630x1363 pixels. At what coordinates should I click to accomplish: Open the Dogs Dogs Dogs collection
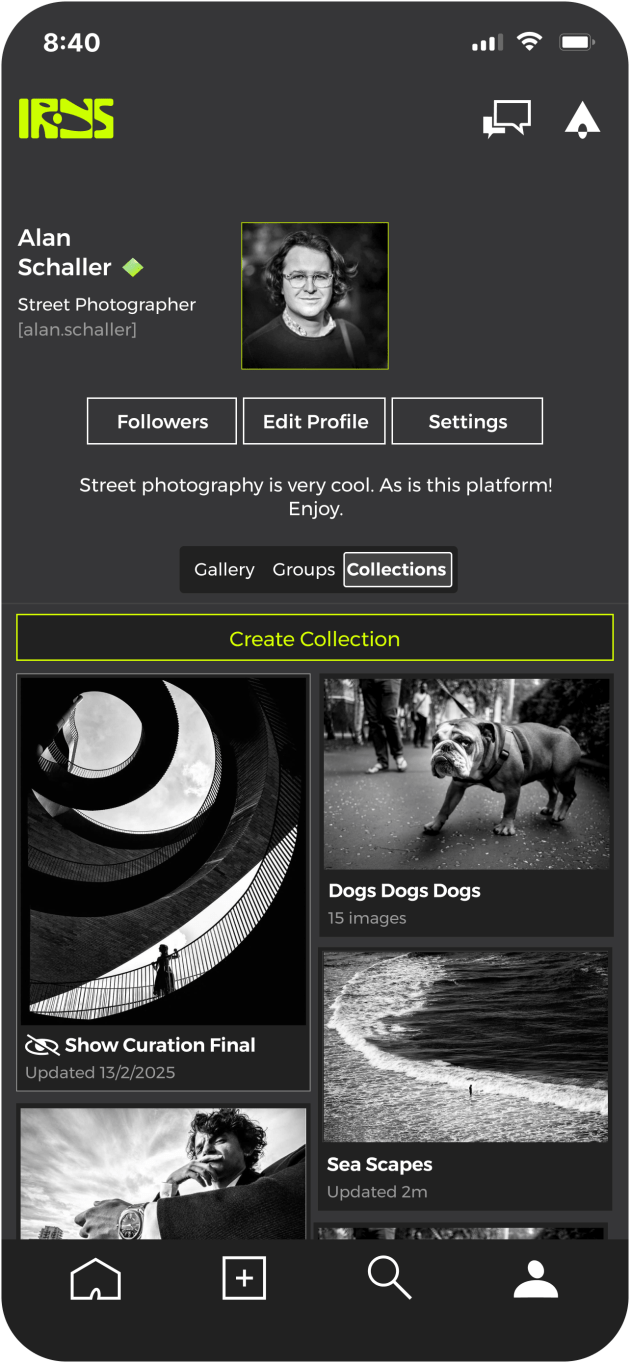[x=466, y=806]
